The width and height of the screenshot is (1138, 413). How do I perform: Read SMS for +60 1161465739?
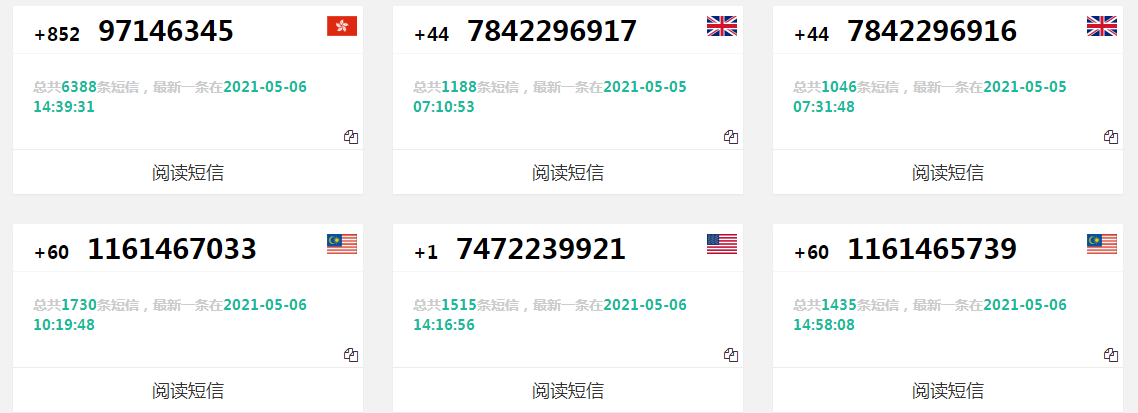[948, 391]
